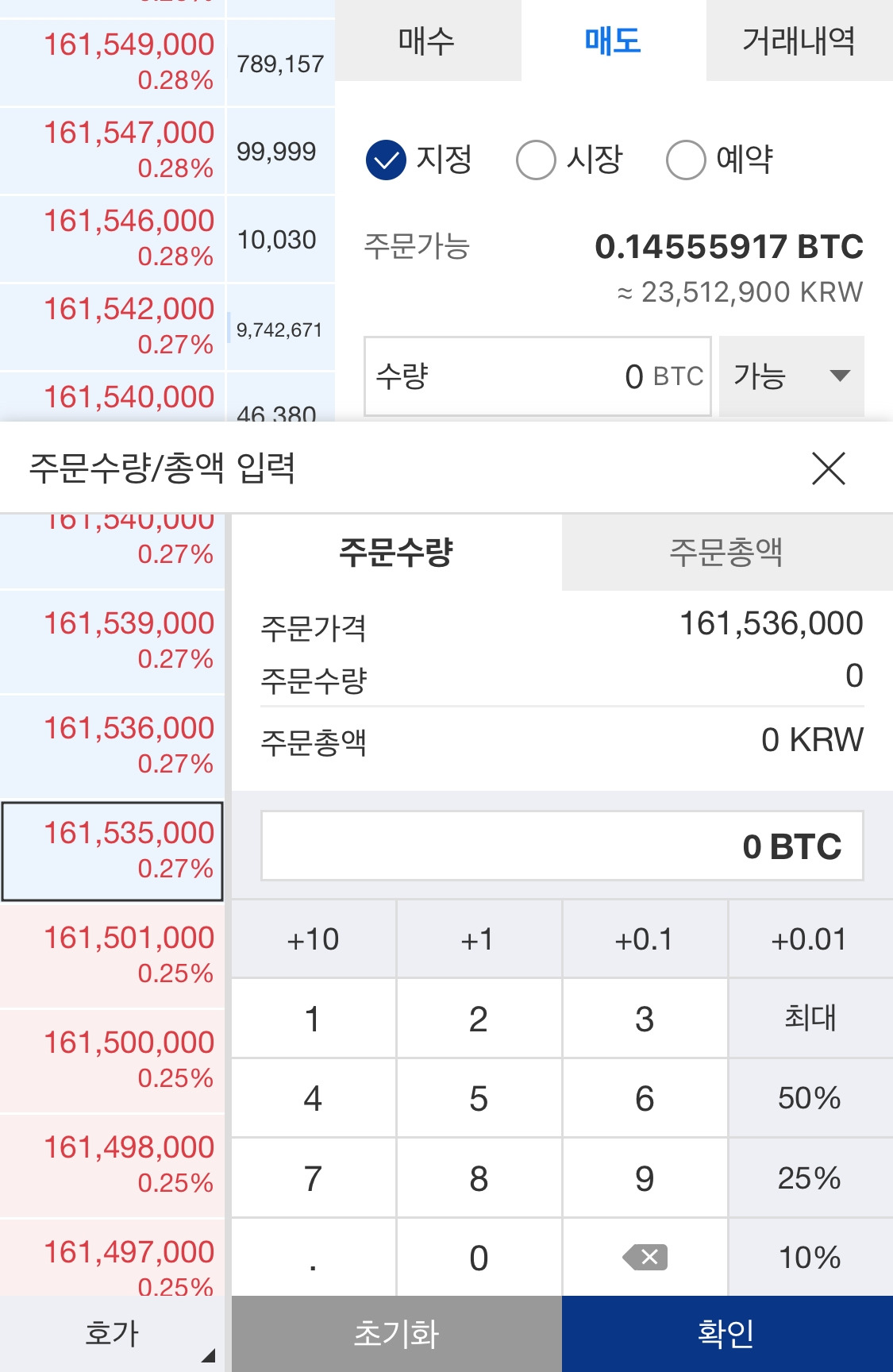Tap the +10 increment button
The image size is (893, 1372).
[x=312, y=939]
